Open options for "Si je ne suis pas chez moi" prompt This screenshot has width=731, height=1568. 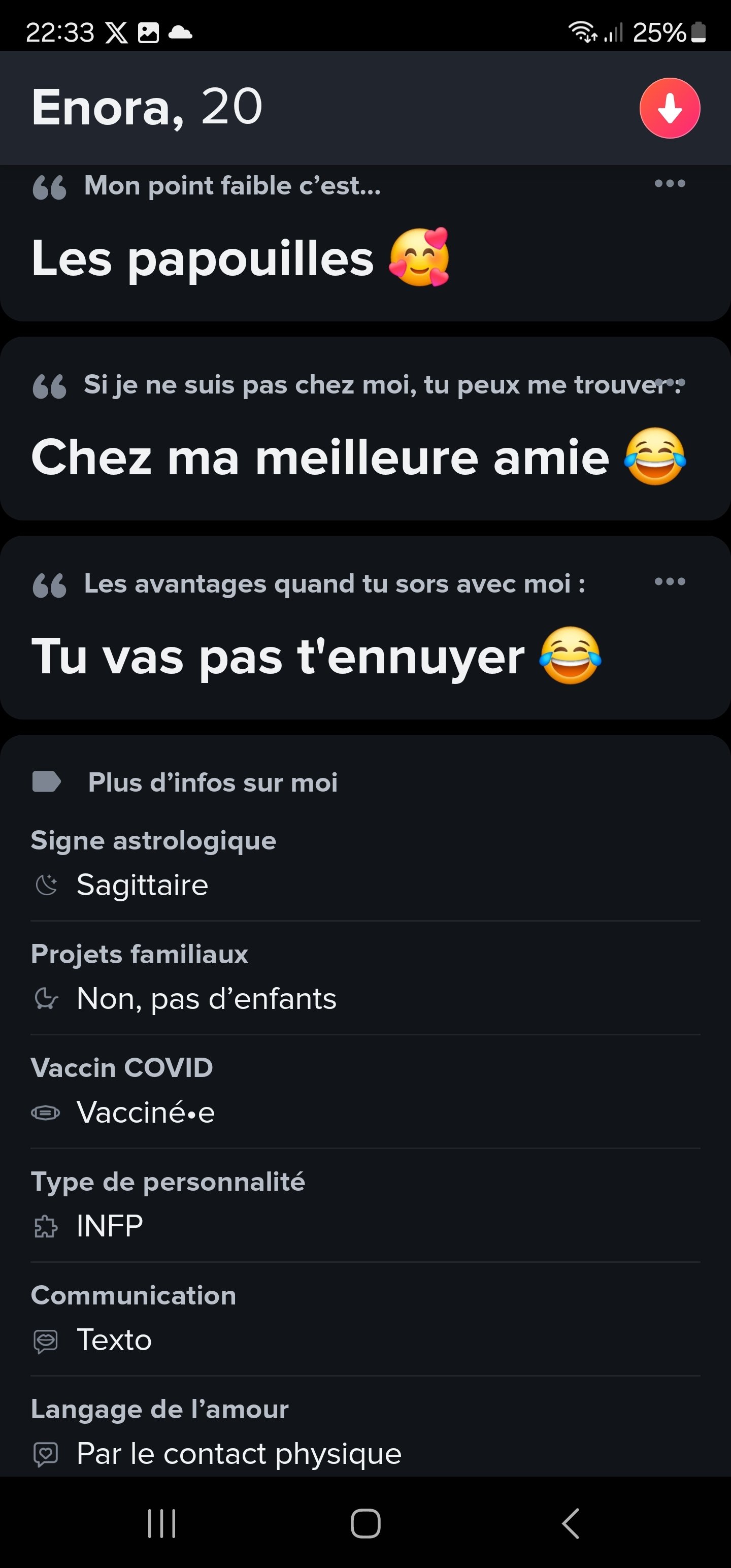point(671,383)
